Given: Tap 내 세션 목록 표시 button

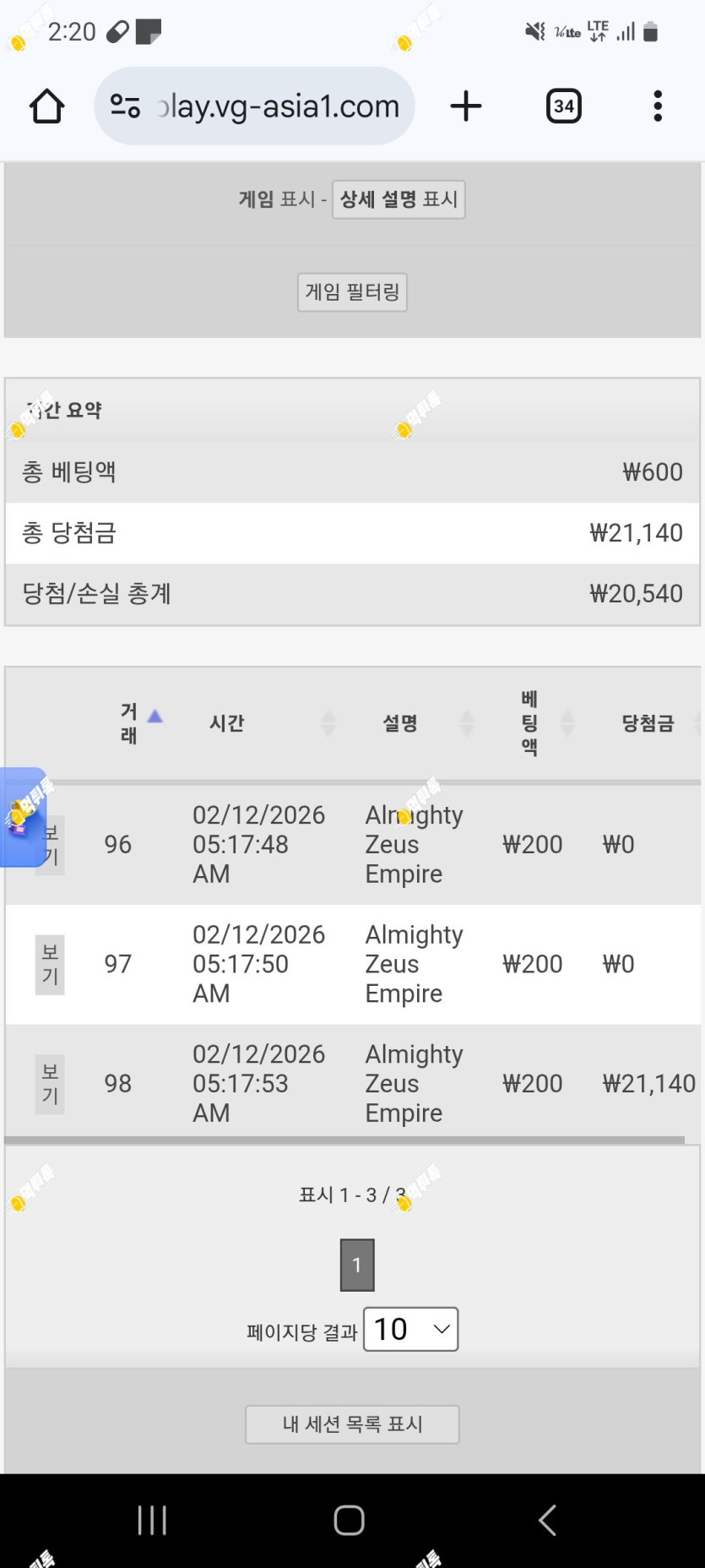Looking at the screenshot, I should 352,1424.
